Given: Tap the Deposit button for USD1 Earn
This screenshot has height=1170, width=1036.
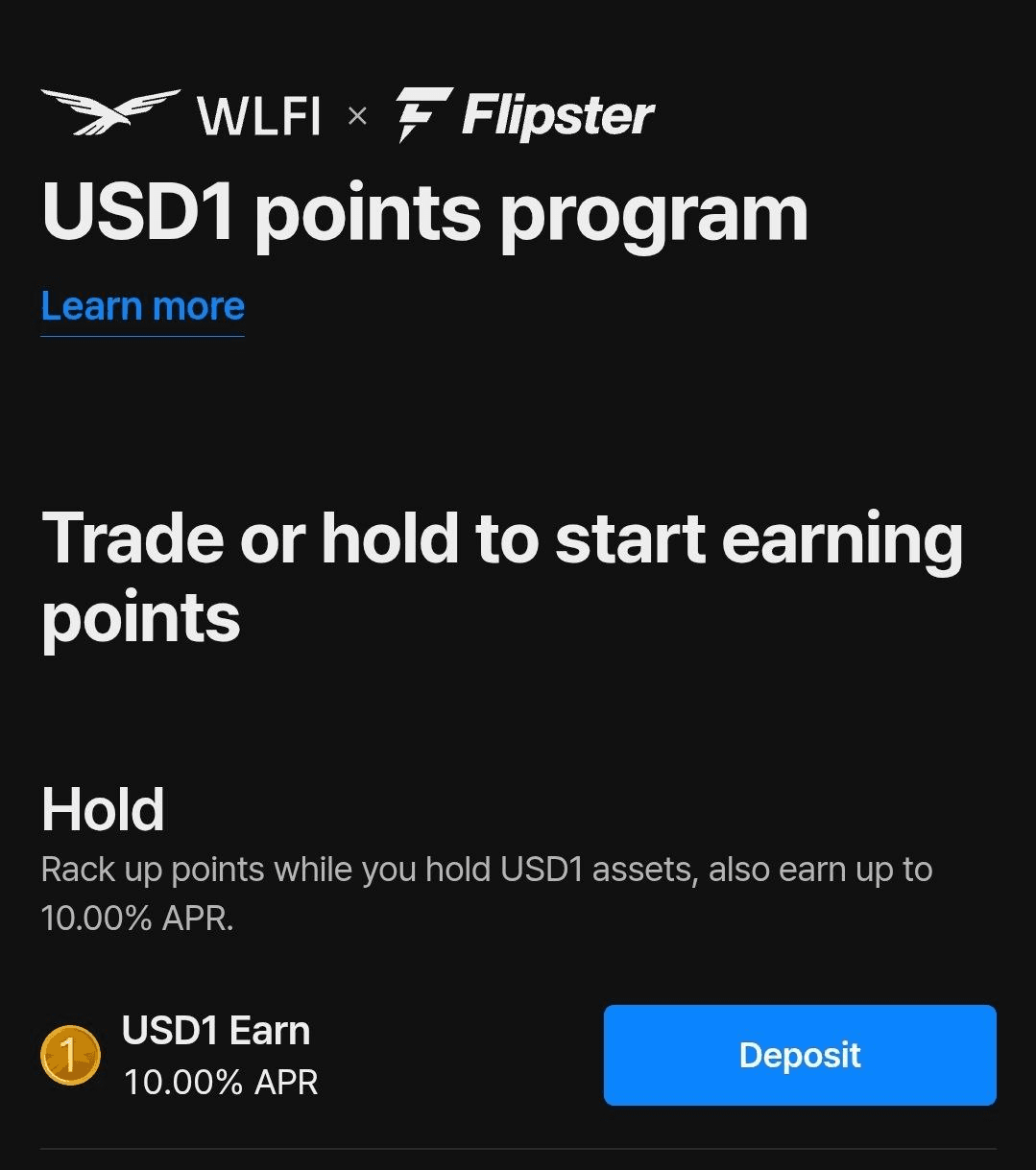Looking at the screenshot, I should [799, 1055].
